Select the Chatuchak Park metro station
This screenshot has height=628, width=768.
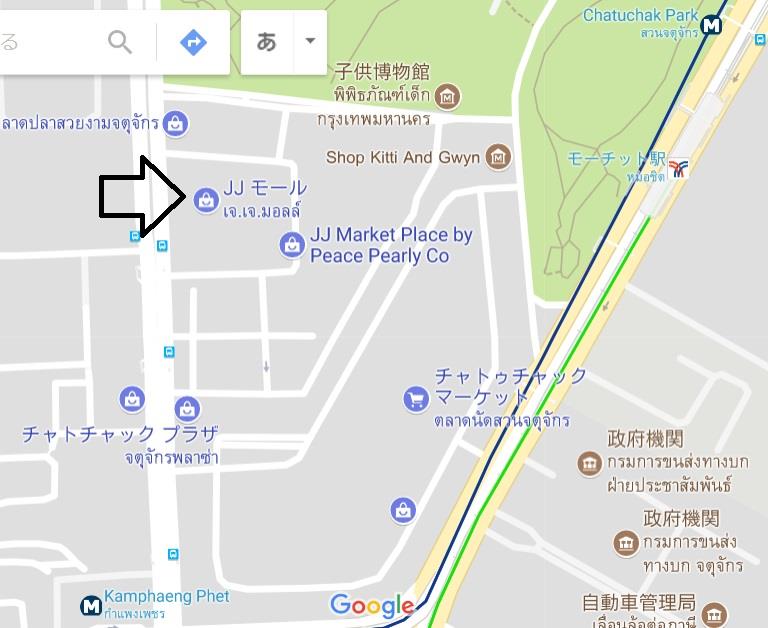(x=711, y=26)
